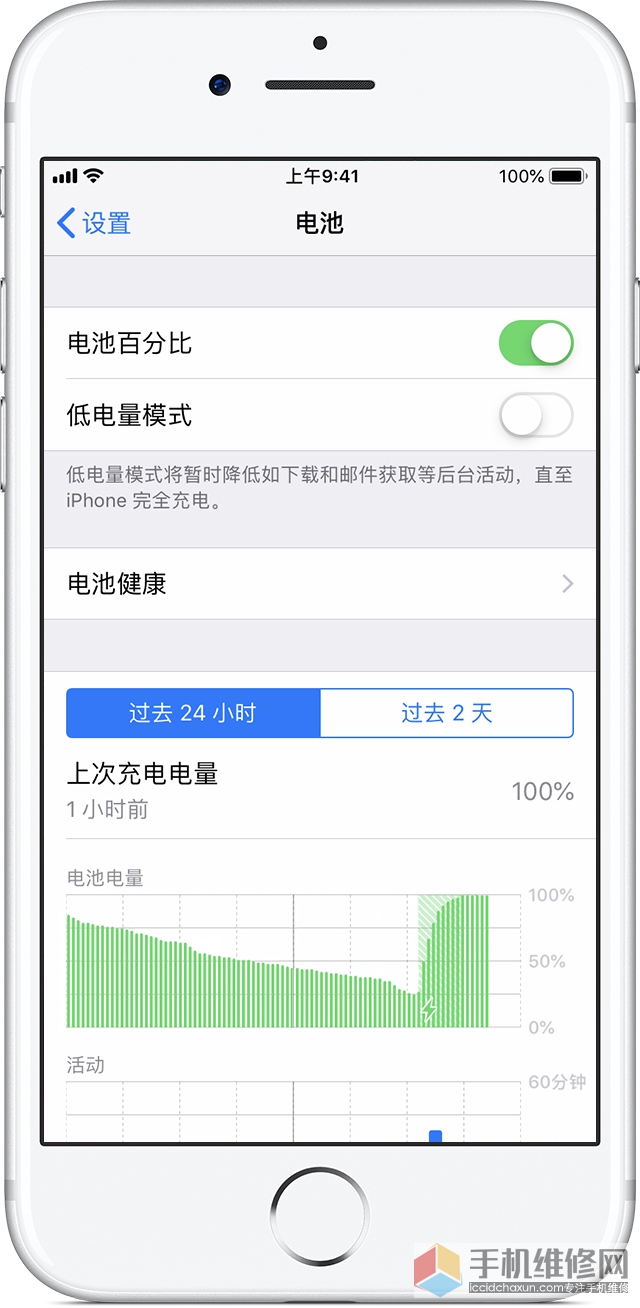Enable Low Power Mode
Viewport: 640px width, 1308px height.
pyautogui.click(x=536, y=415)
